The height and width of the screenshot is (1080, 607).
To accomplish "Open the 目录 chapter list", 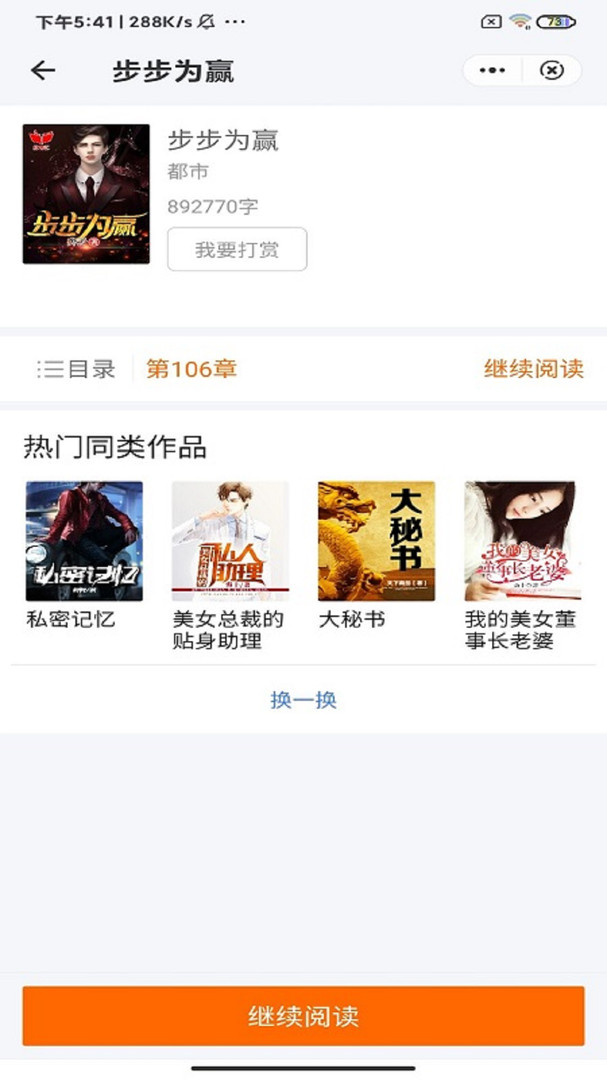I will click(x=76, y=369).
